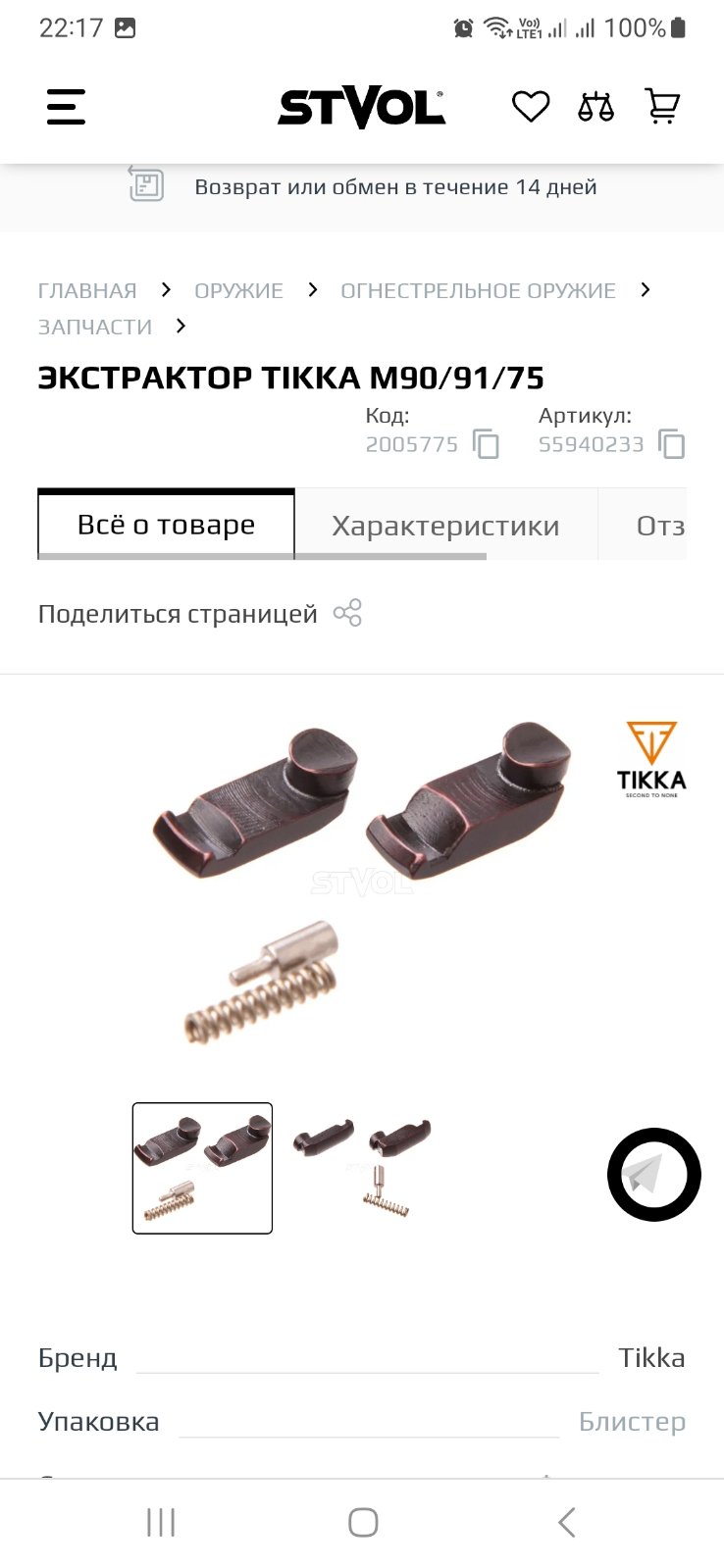724x1568 pixels.
Task: Open the ЗАПЧАСТИ breadcrumb link
Action: tap(95, 327)
